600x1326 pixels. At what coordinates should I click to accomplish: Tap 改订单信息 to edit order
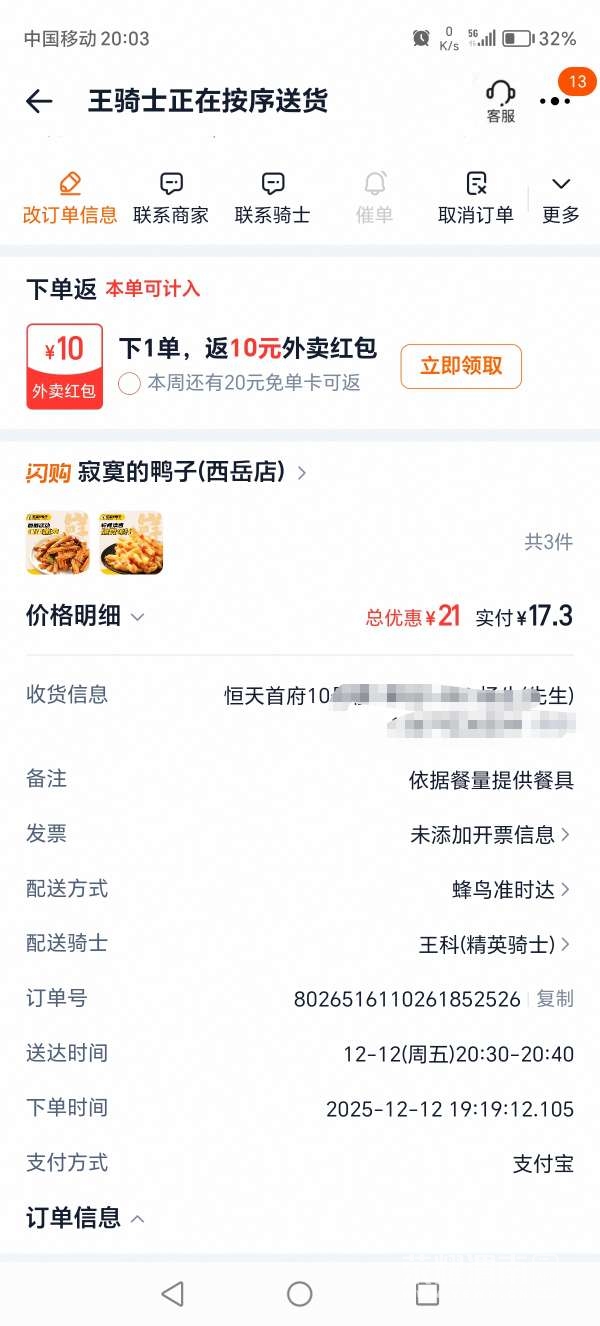(70, 197)
